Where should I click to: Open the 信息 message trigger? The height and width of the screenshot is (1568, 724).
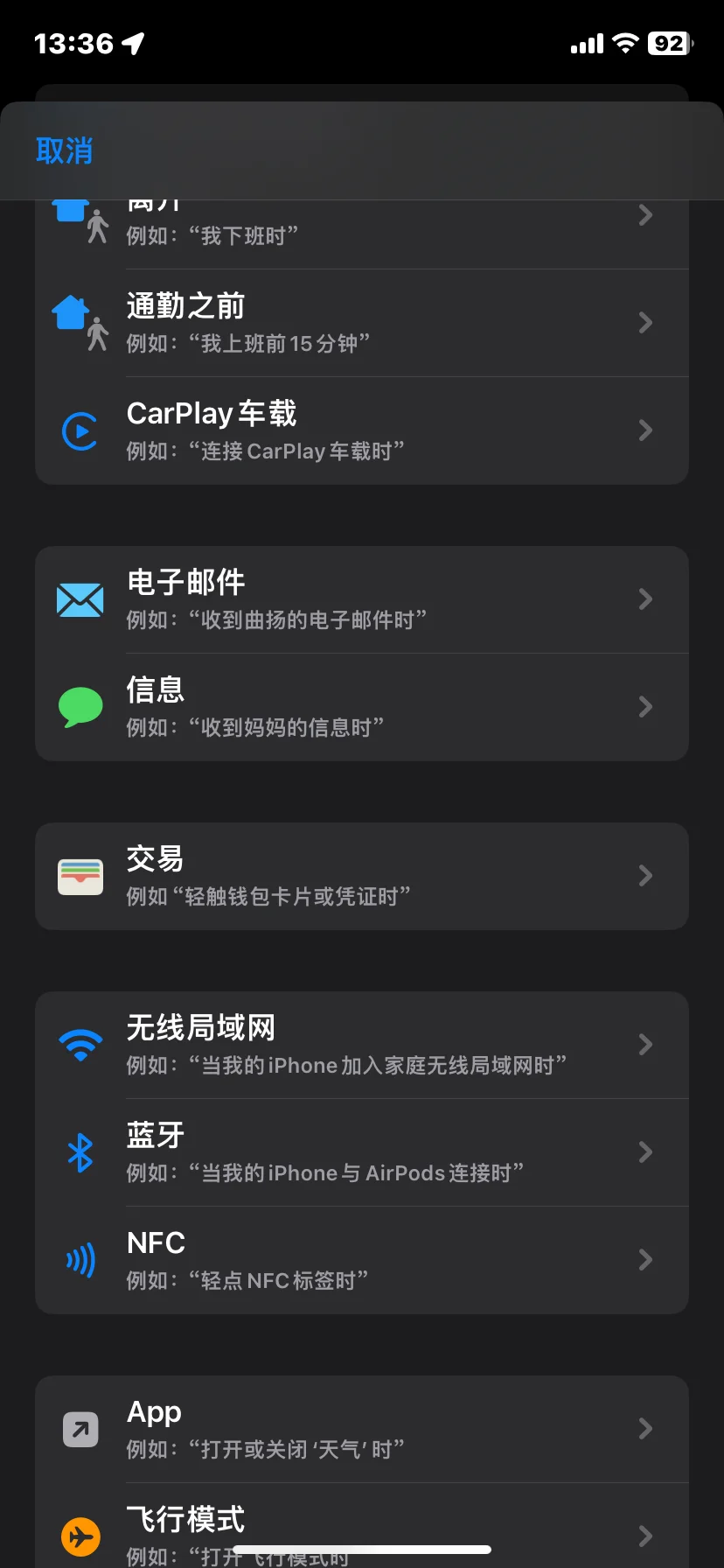pos(362,707)
